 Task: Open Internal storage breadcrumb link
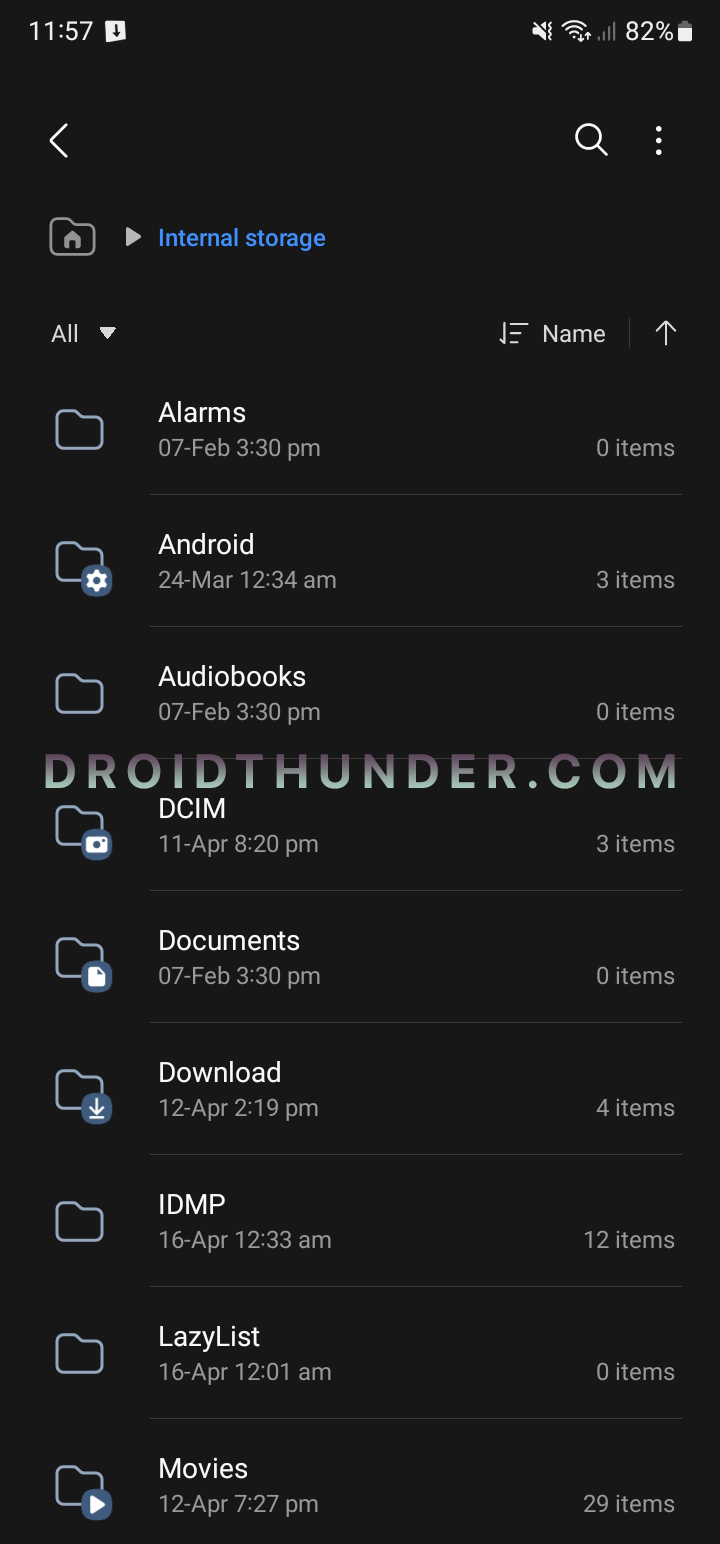[240, 237]
